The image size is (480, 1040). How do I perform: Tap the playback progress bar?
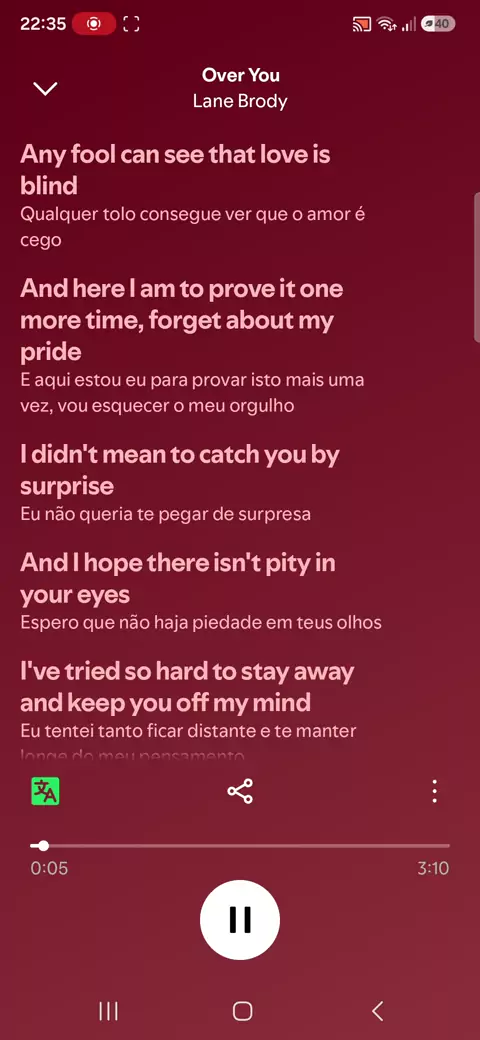240,846
